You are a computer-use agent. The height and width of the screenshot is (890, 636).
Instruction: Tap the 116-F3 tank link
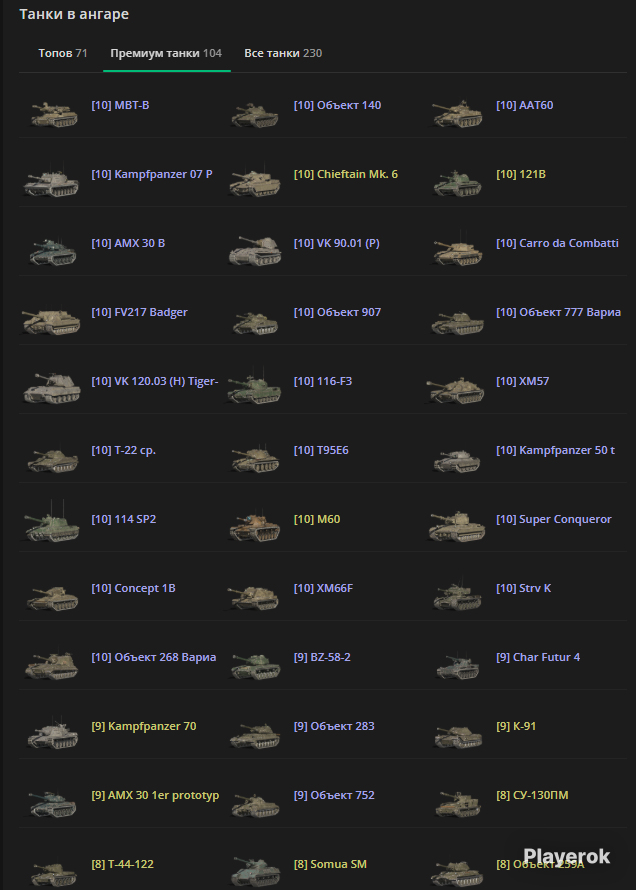[323, 381]
